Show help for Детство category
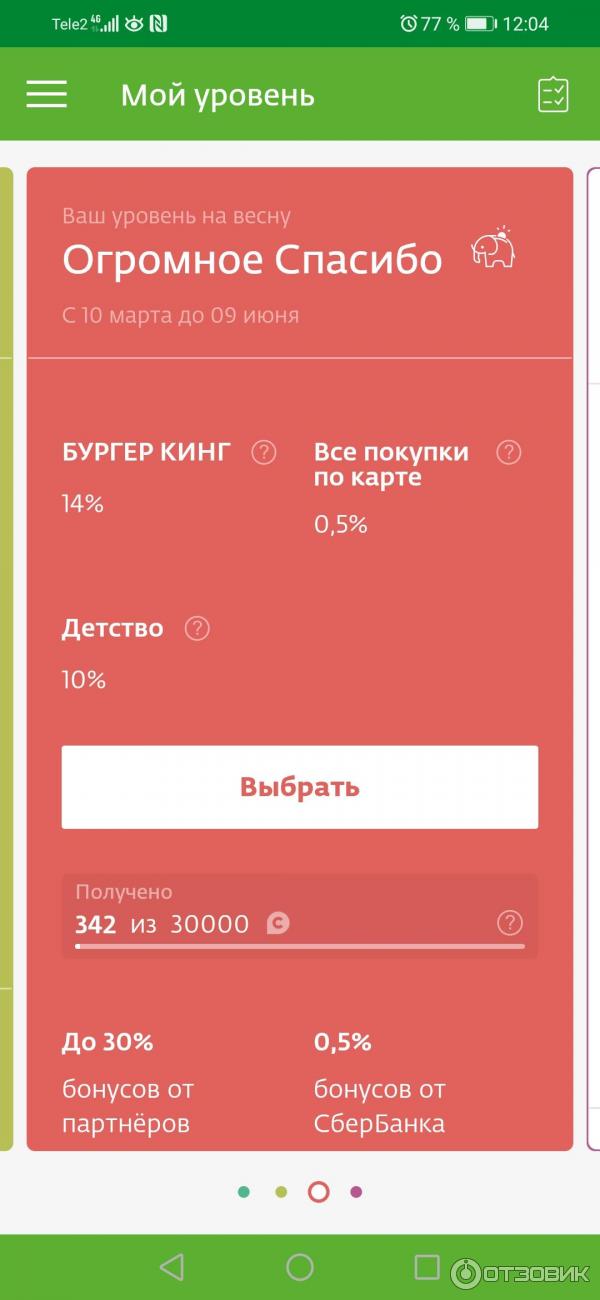600x1300 pixels. [x=198, y=629]
